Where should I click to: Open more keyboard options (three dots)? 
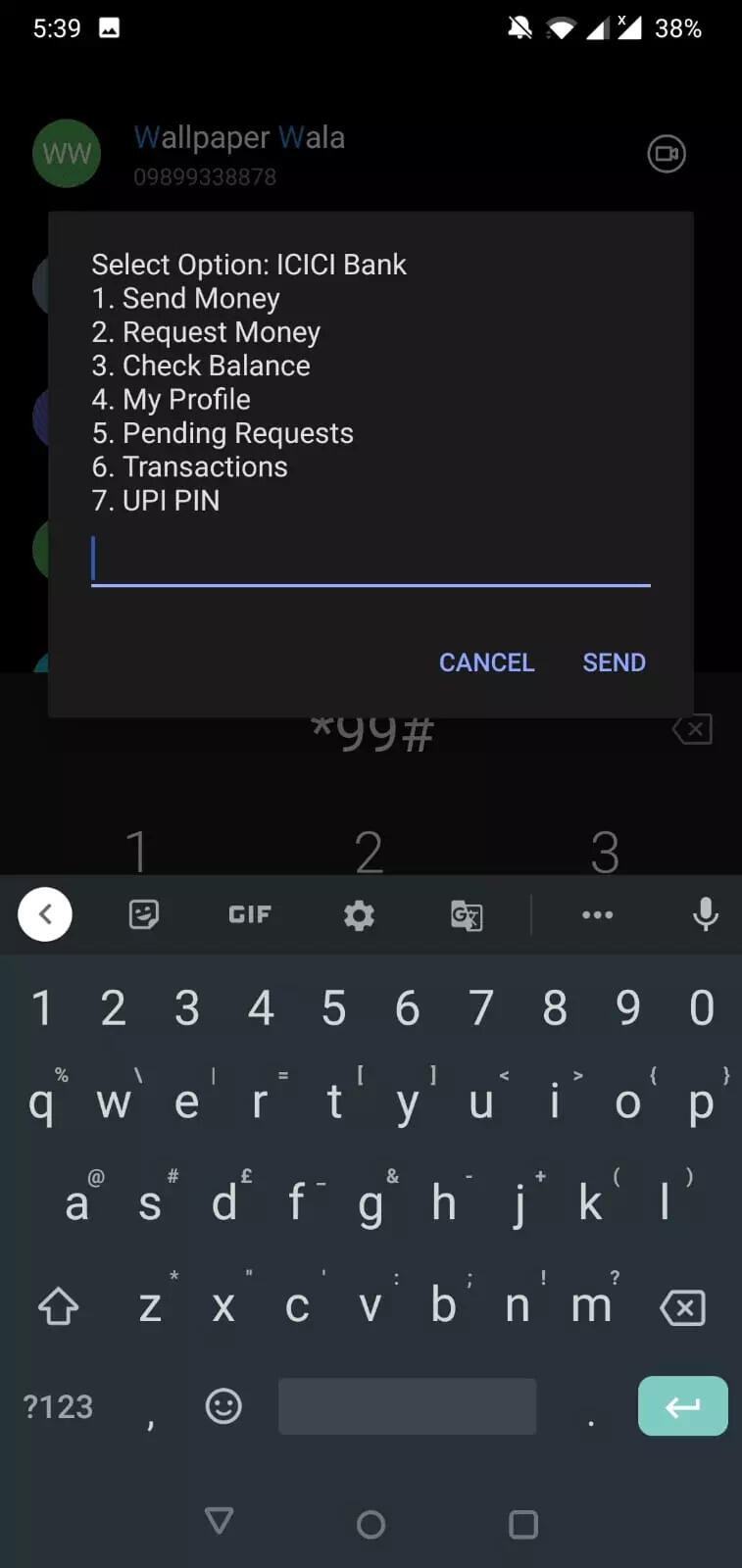[597, 915]
